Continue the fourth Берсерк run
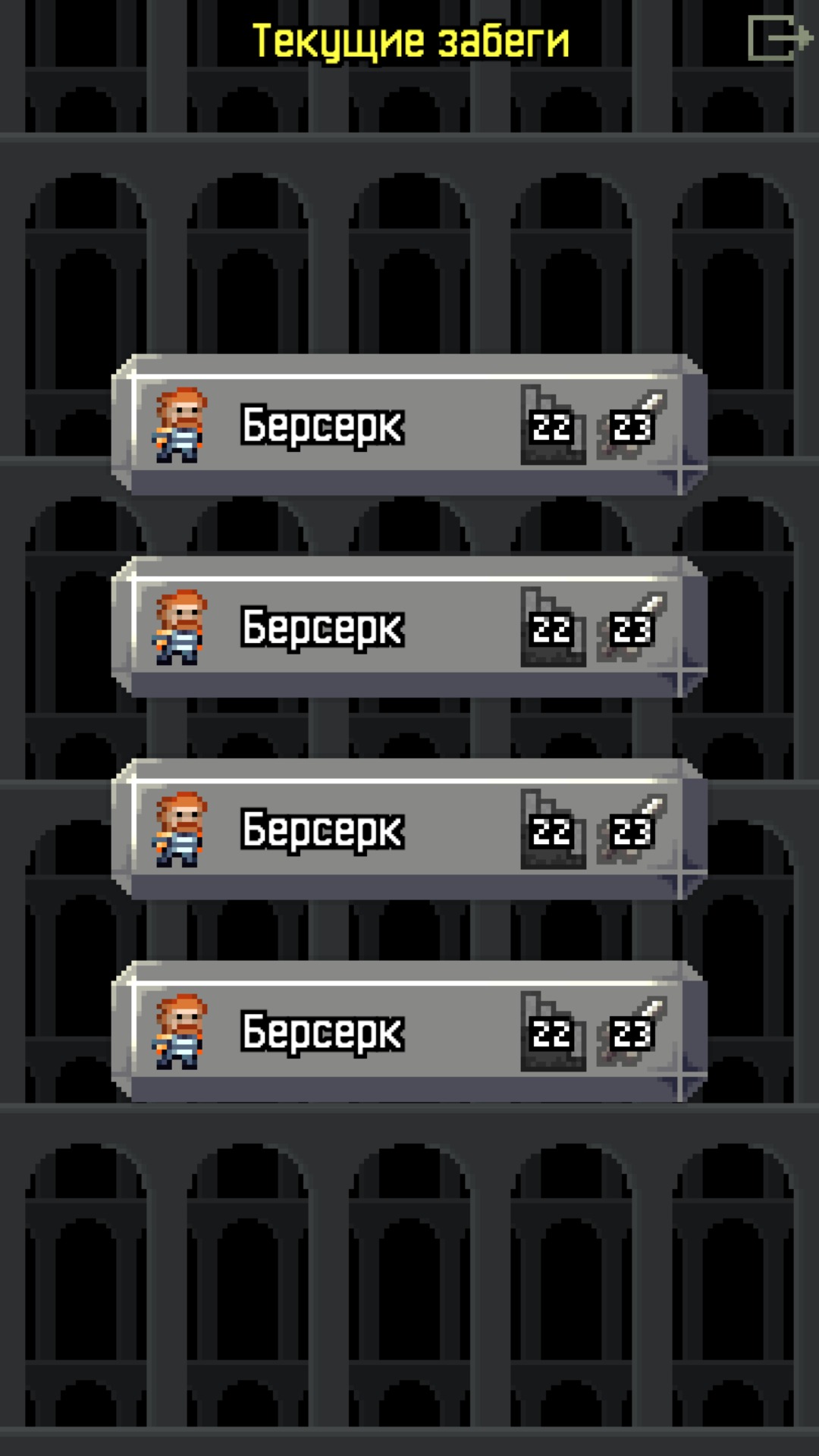819x1456 pixels. click(x=409, y=1031)
